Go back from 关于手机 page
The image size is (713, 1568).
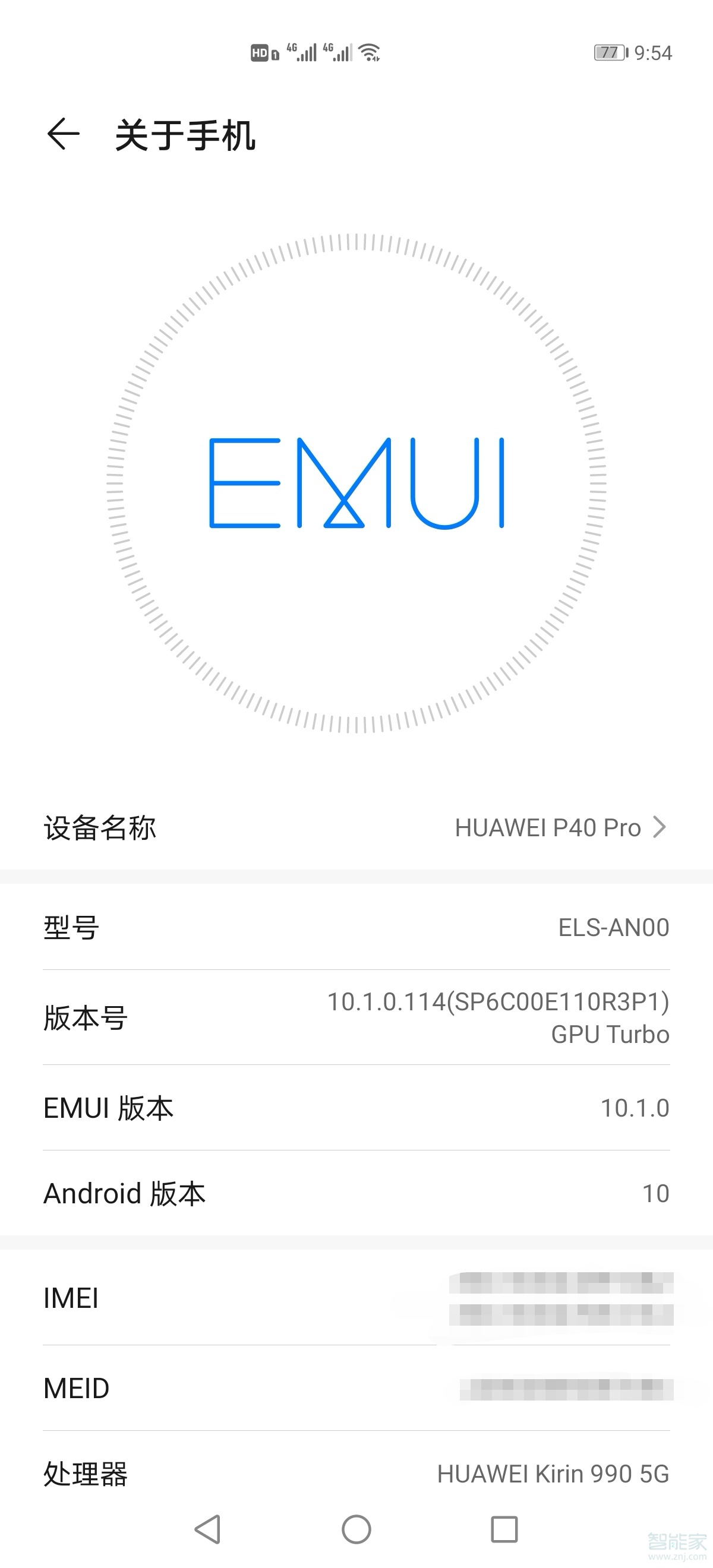(x=64, y=134)
